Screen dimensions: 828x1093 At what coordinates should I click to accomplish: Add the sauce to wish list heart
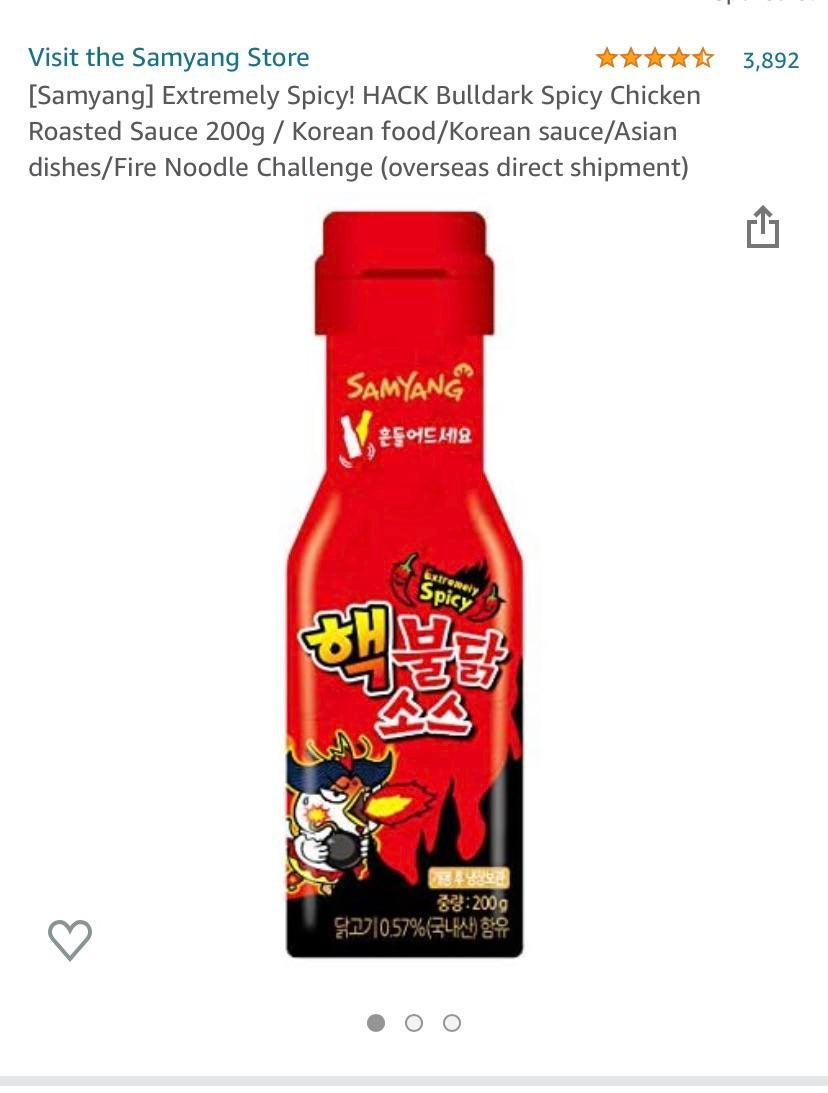pos(70,939)
